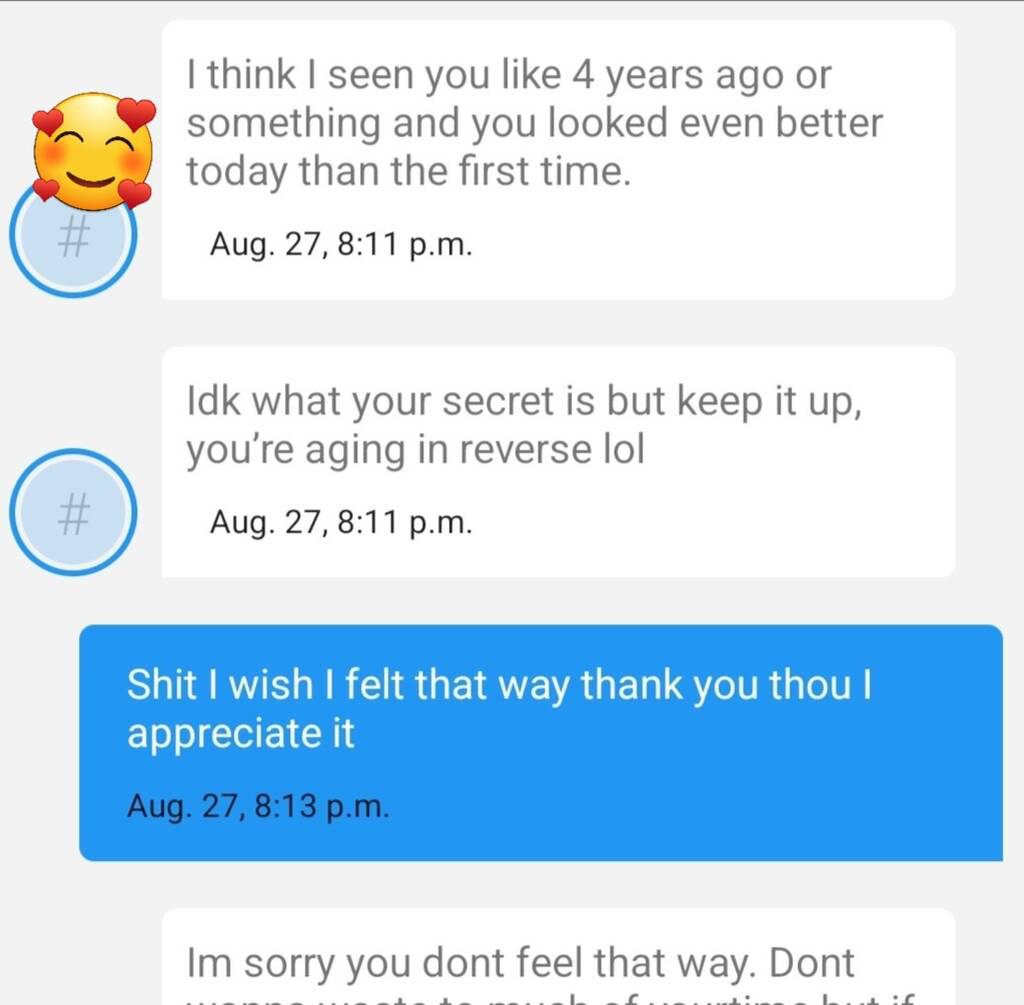
Task: Open sender avatar beside "aging in reverse" message
Action: [72, 512]
